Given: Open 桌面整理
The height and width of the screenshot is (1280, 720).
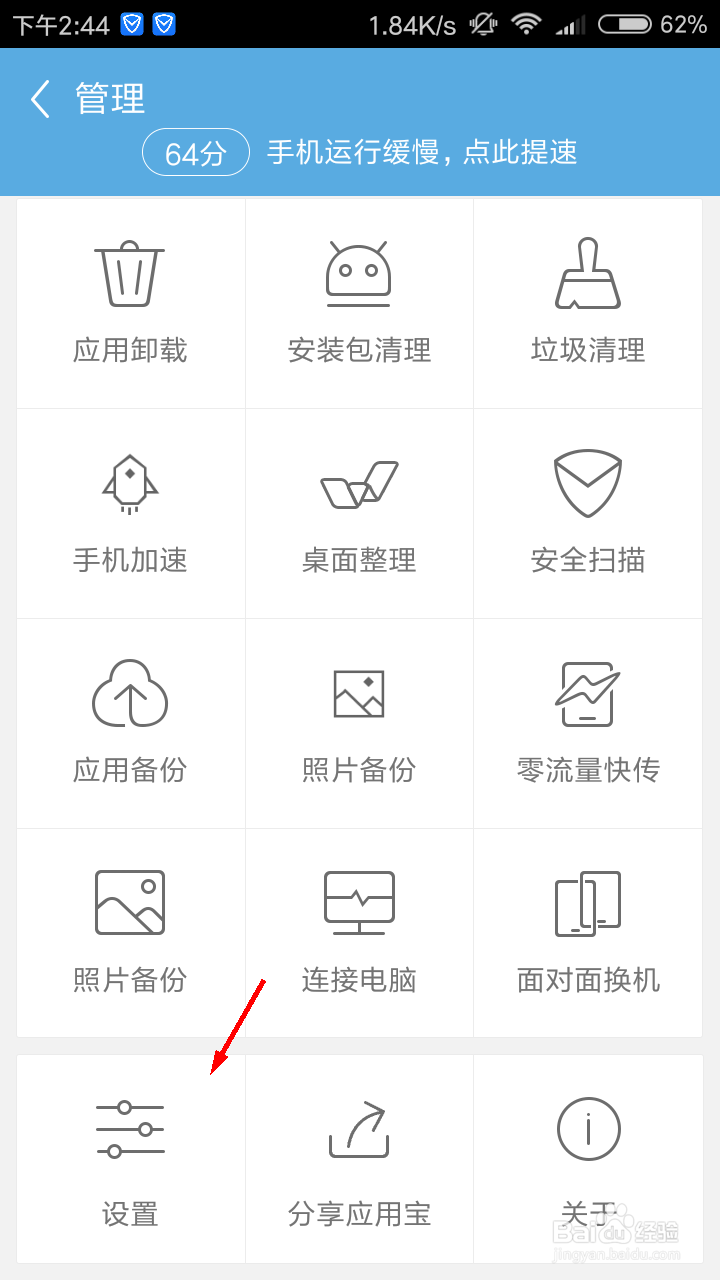Looking at the screenshot, I should [359, 513].
